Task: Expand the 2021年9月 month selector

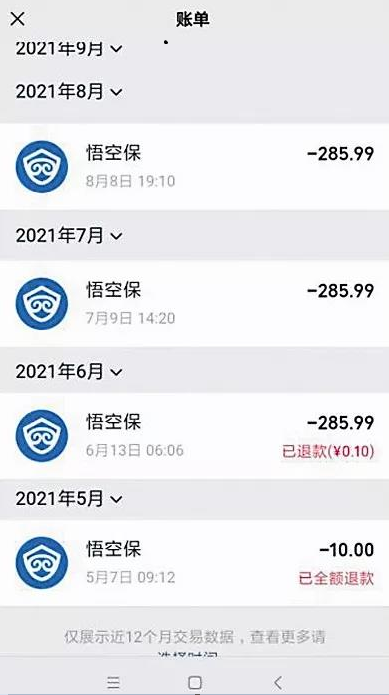Action: [x=69, y=49]
